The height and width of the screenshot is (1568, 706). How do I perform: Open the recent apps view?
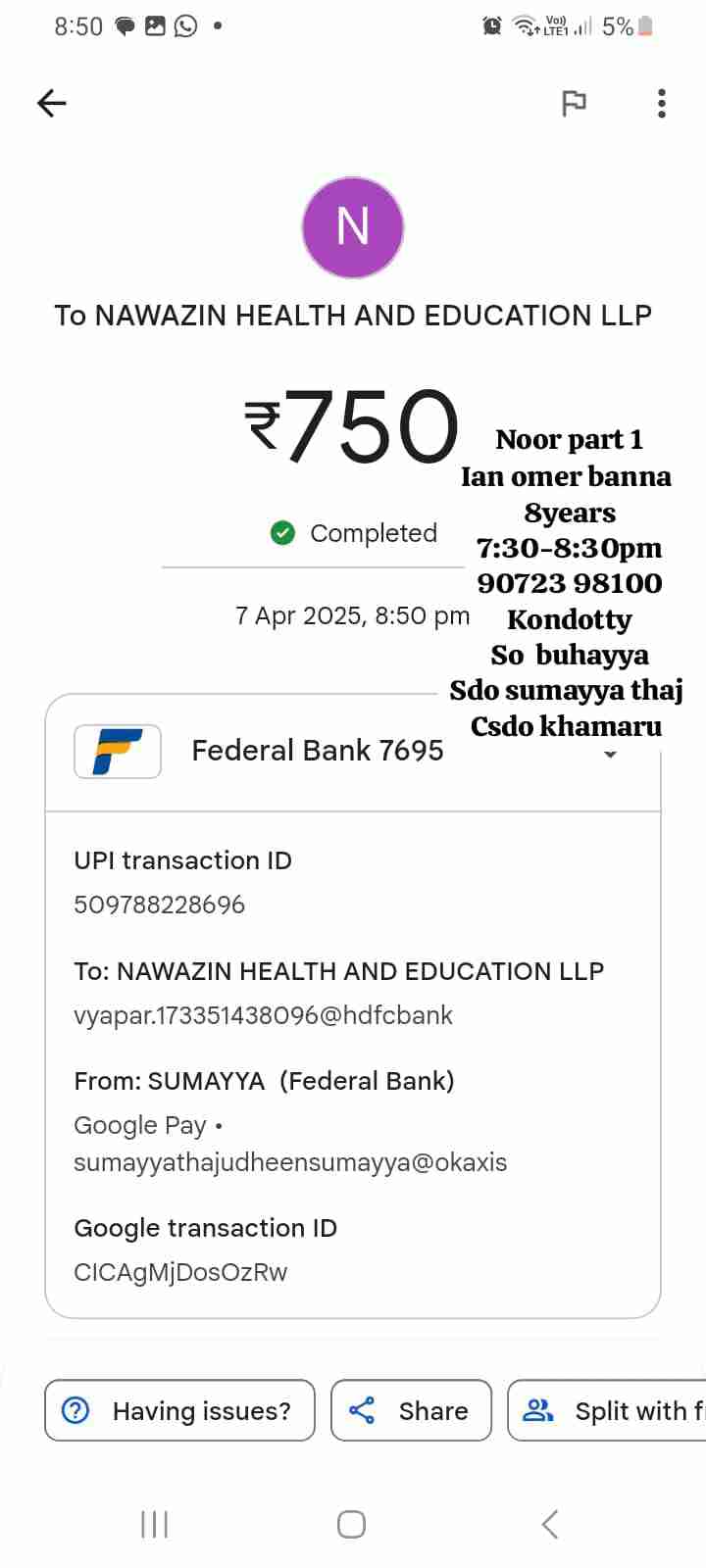155,1524
